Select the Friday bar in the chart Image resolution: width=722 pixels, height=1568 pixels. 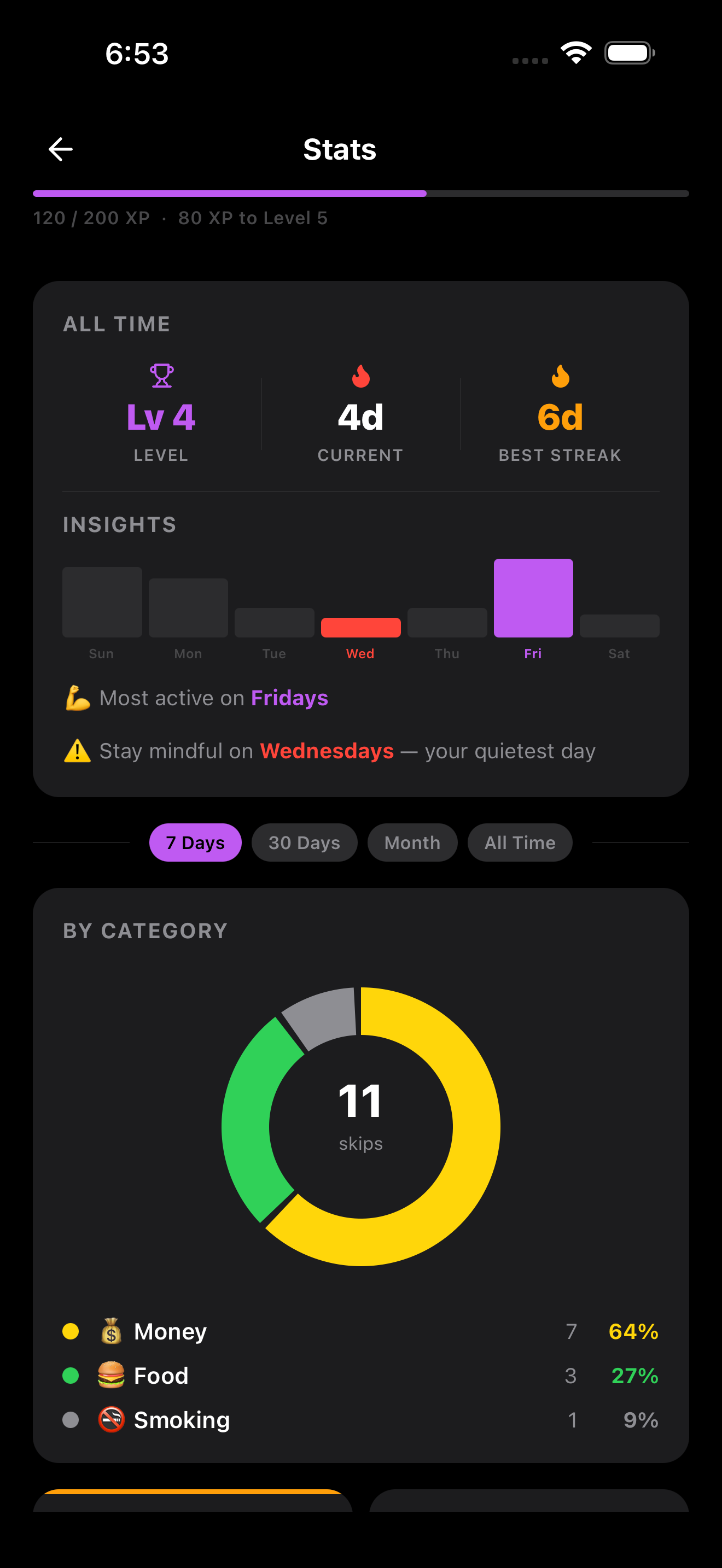533,597
